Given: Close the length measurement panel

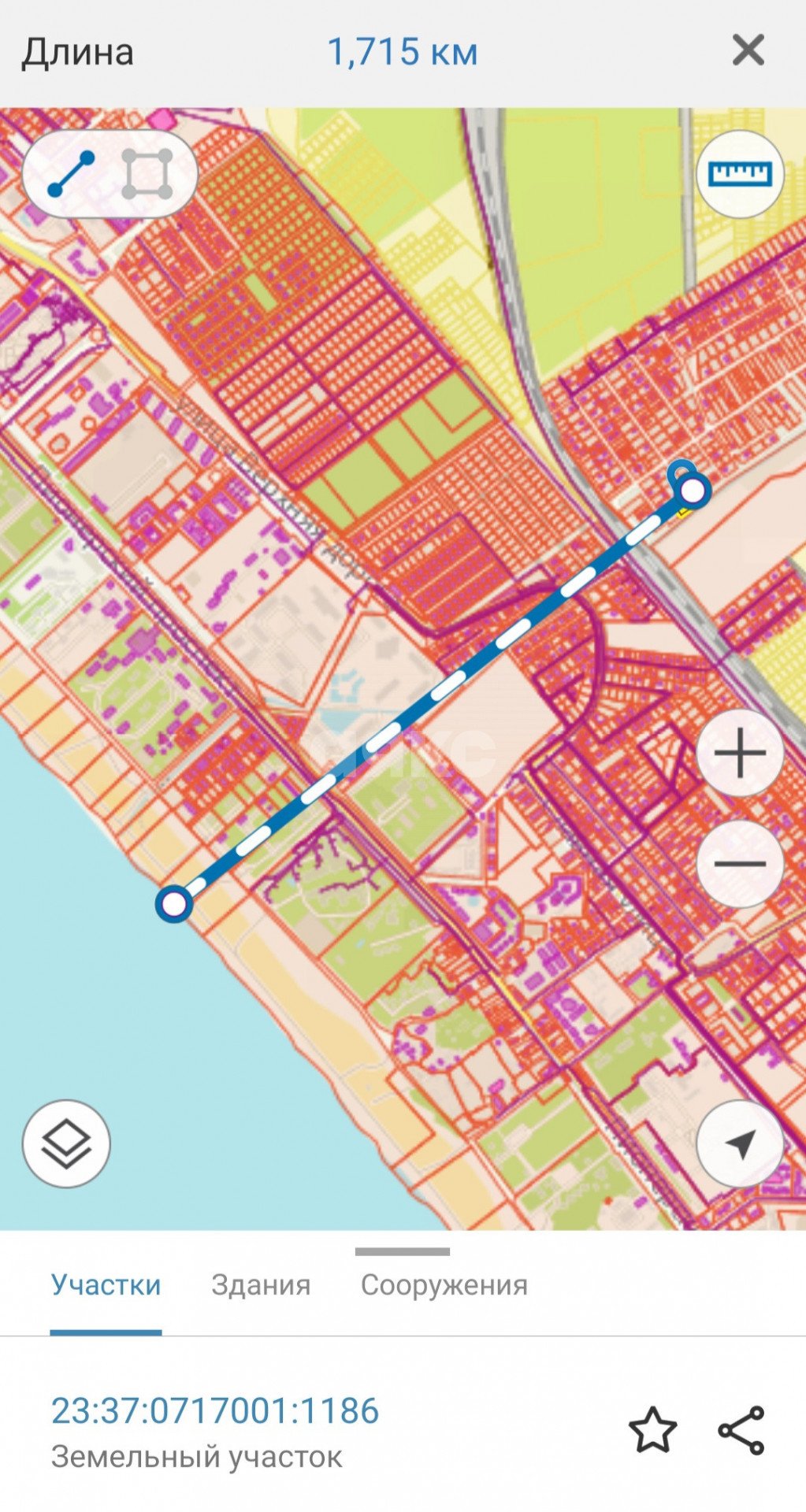Looking at the screenshot, I should (x=747, y=50).
